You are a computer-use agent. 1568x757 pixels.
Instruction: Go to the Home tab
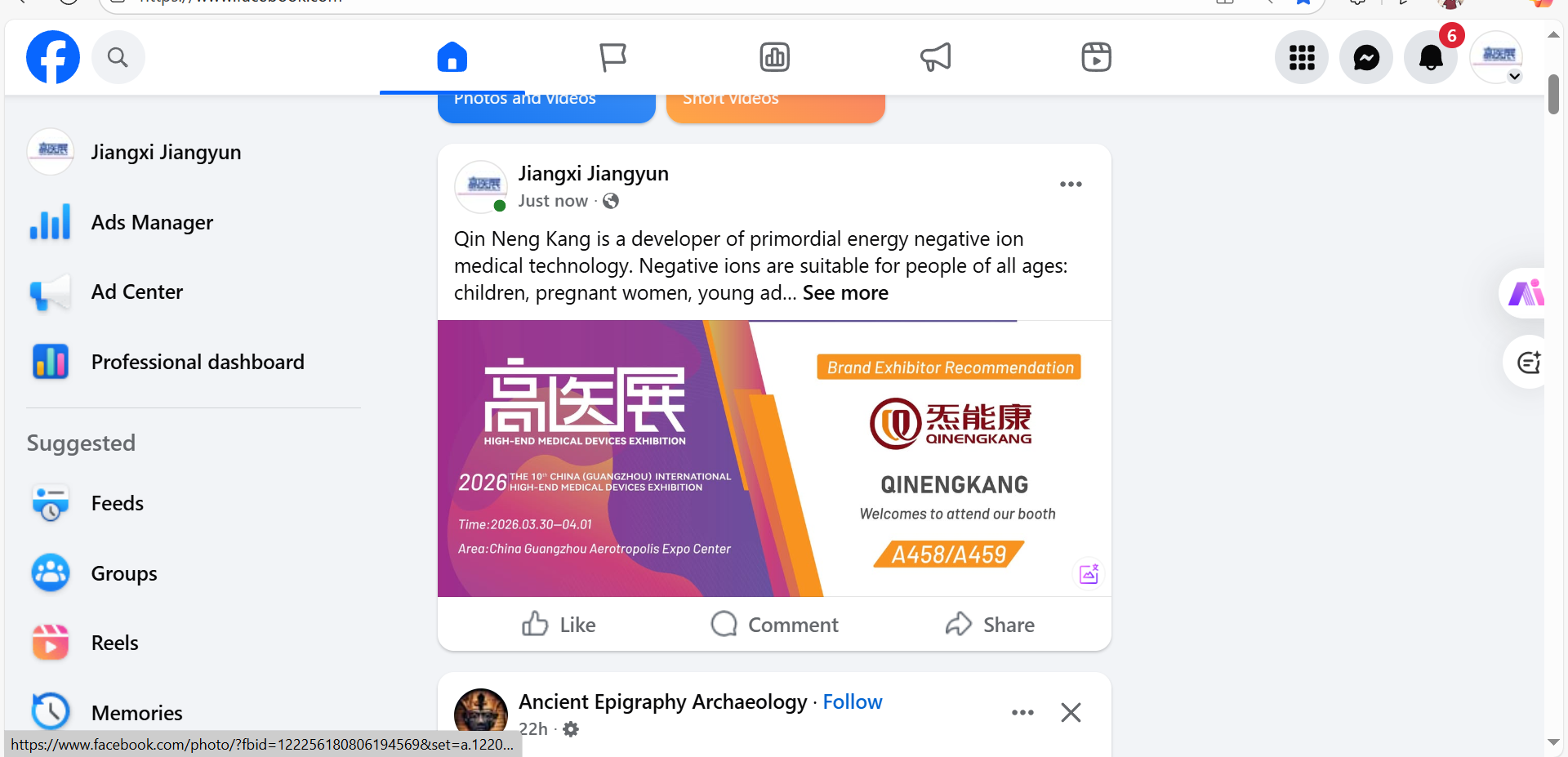coord(452,57)
